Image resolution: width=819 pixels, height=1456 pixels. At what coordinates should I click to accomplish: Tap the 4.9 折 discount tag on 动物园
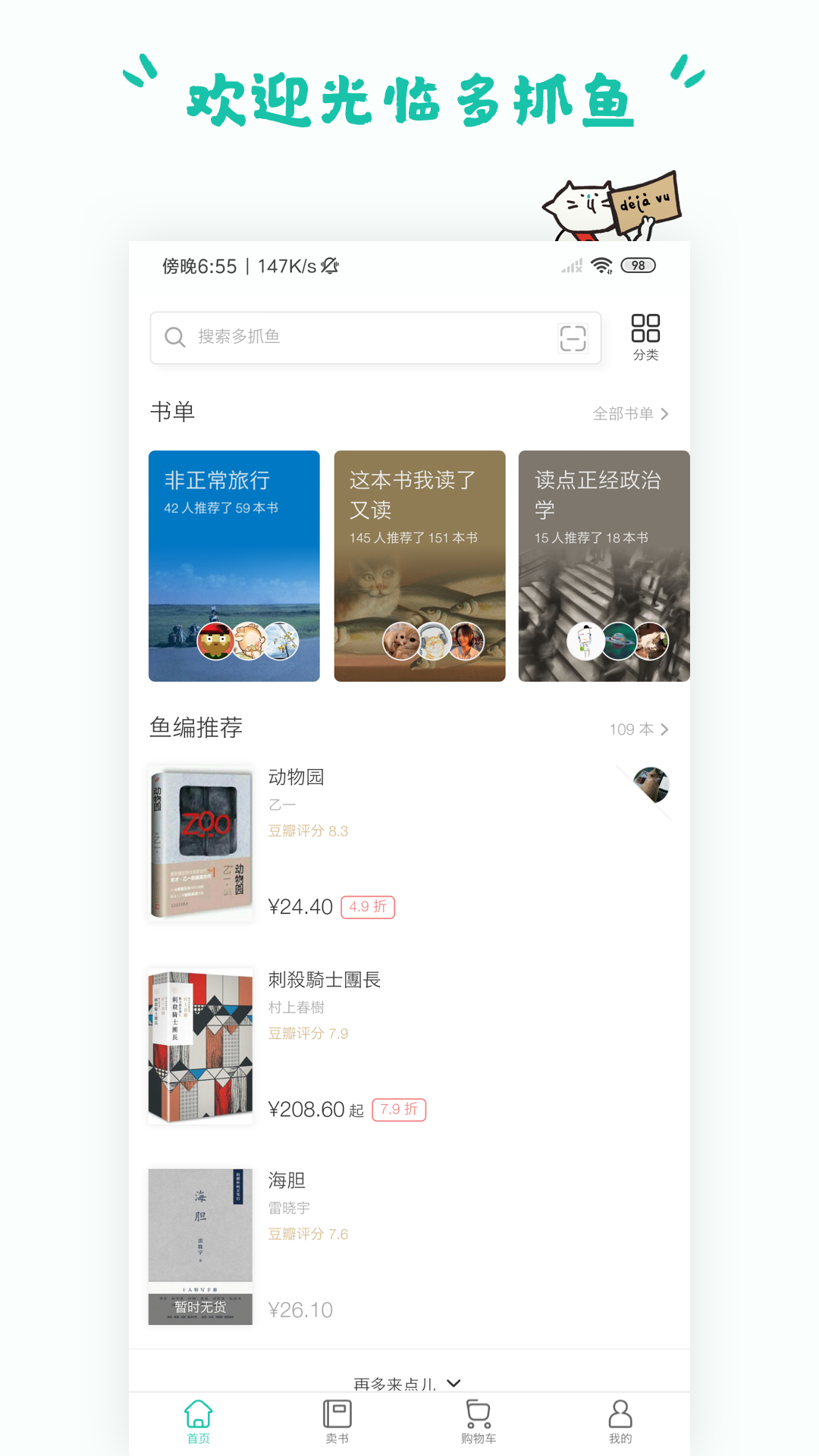pyautogui.click(x=369, y=906)
